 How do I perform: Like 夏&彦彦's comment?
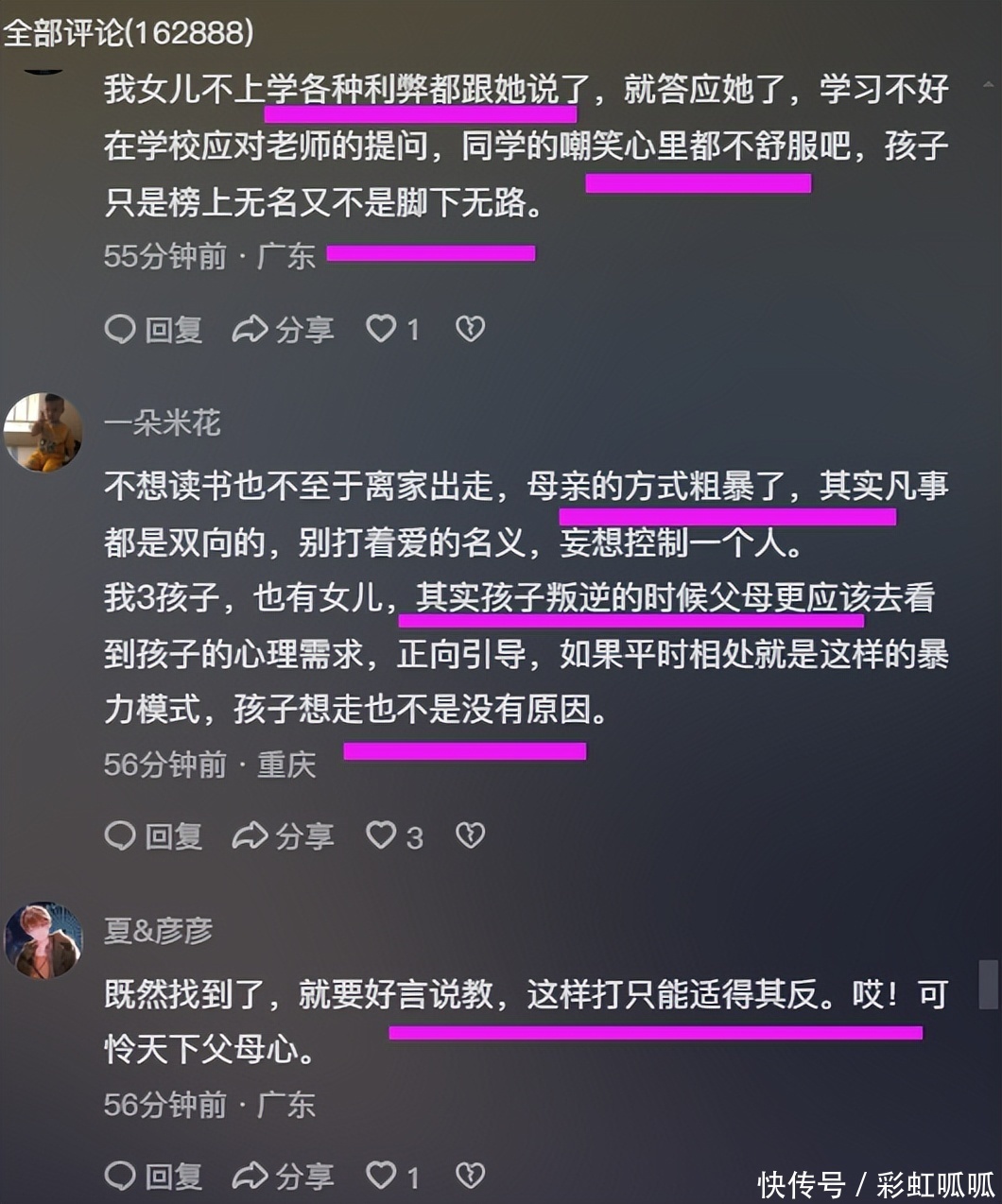point(382,1176)
